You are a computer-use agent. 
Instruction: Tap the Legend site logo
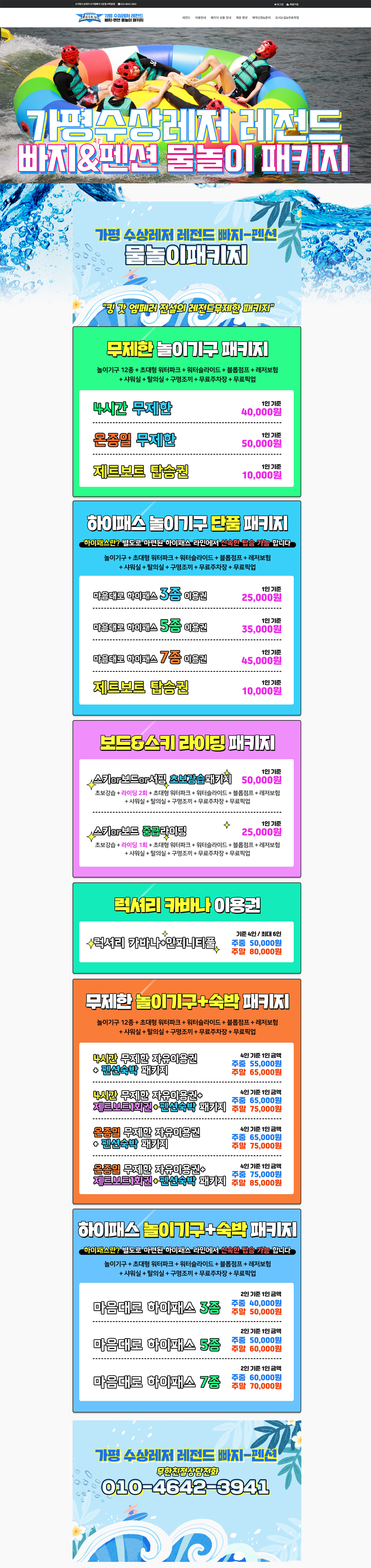(110, 18)
